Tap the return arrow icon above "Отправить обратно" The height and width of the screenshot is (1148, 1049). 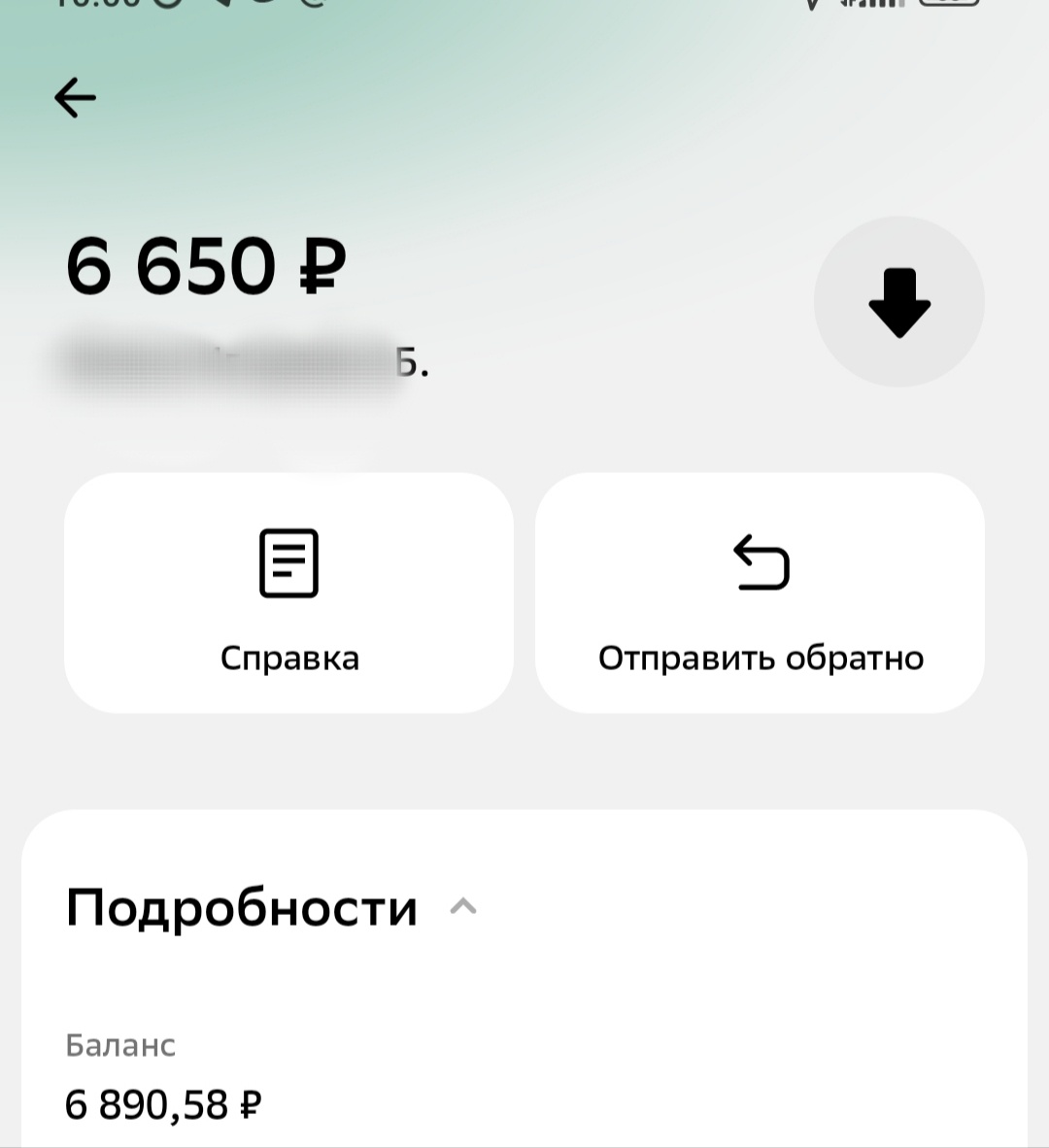[x=761, y=563]
